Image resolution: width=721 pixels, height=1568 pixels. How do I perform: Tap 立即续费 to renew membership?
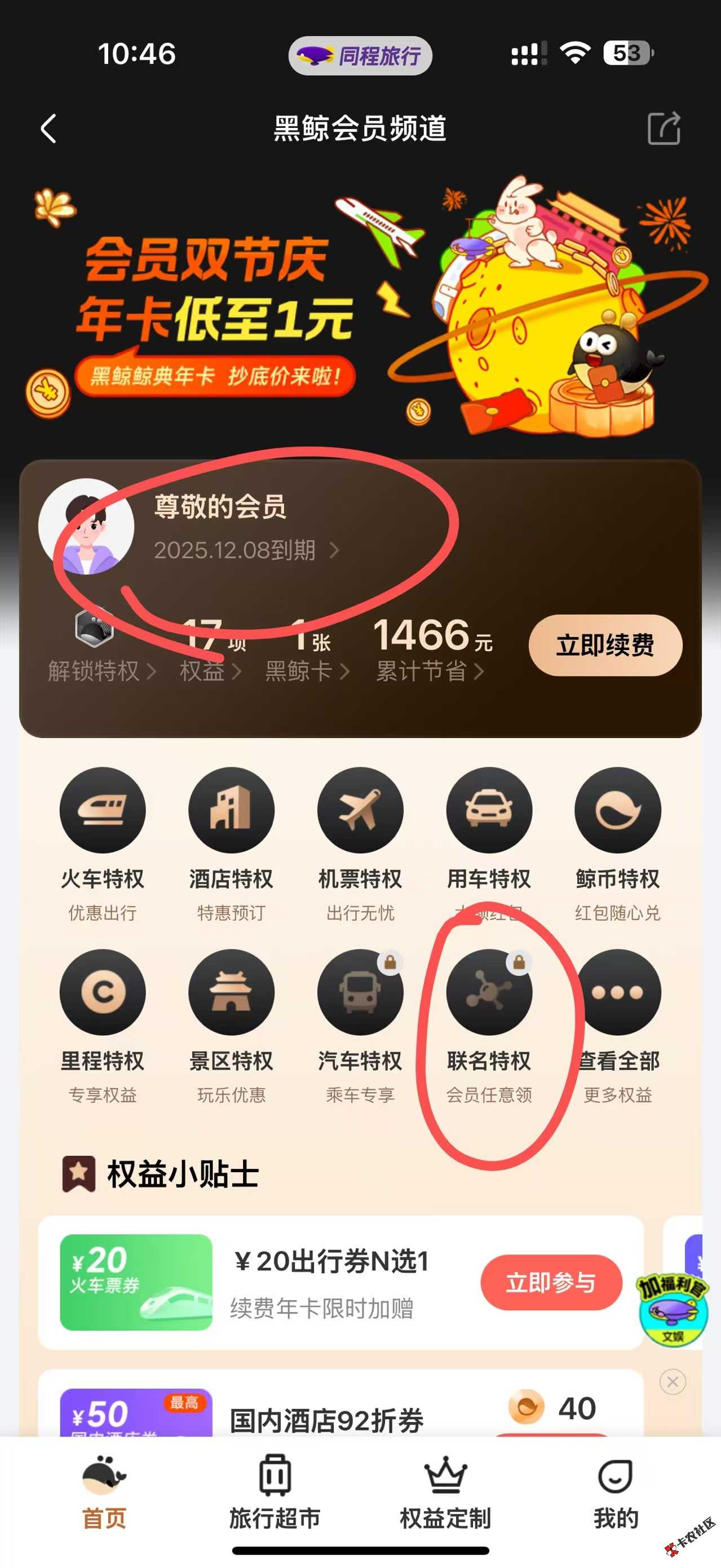click(605, 645)
